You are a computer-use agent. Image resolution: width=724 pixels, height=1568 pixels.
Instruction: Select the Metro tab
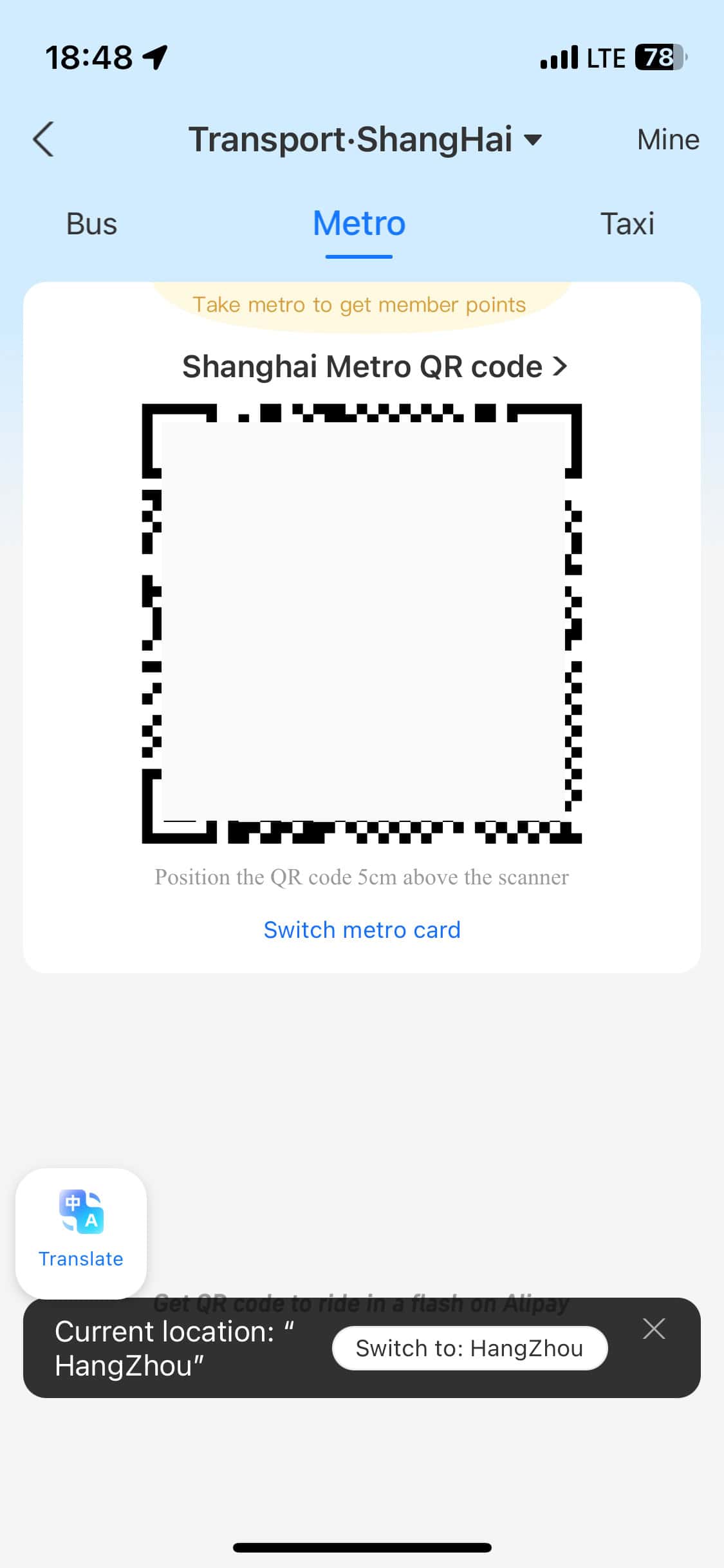[x=358, y=224]
